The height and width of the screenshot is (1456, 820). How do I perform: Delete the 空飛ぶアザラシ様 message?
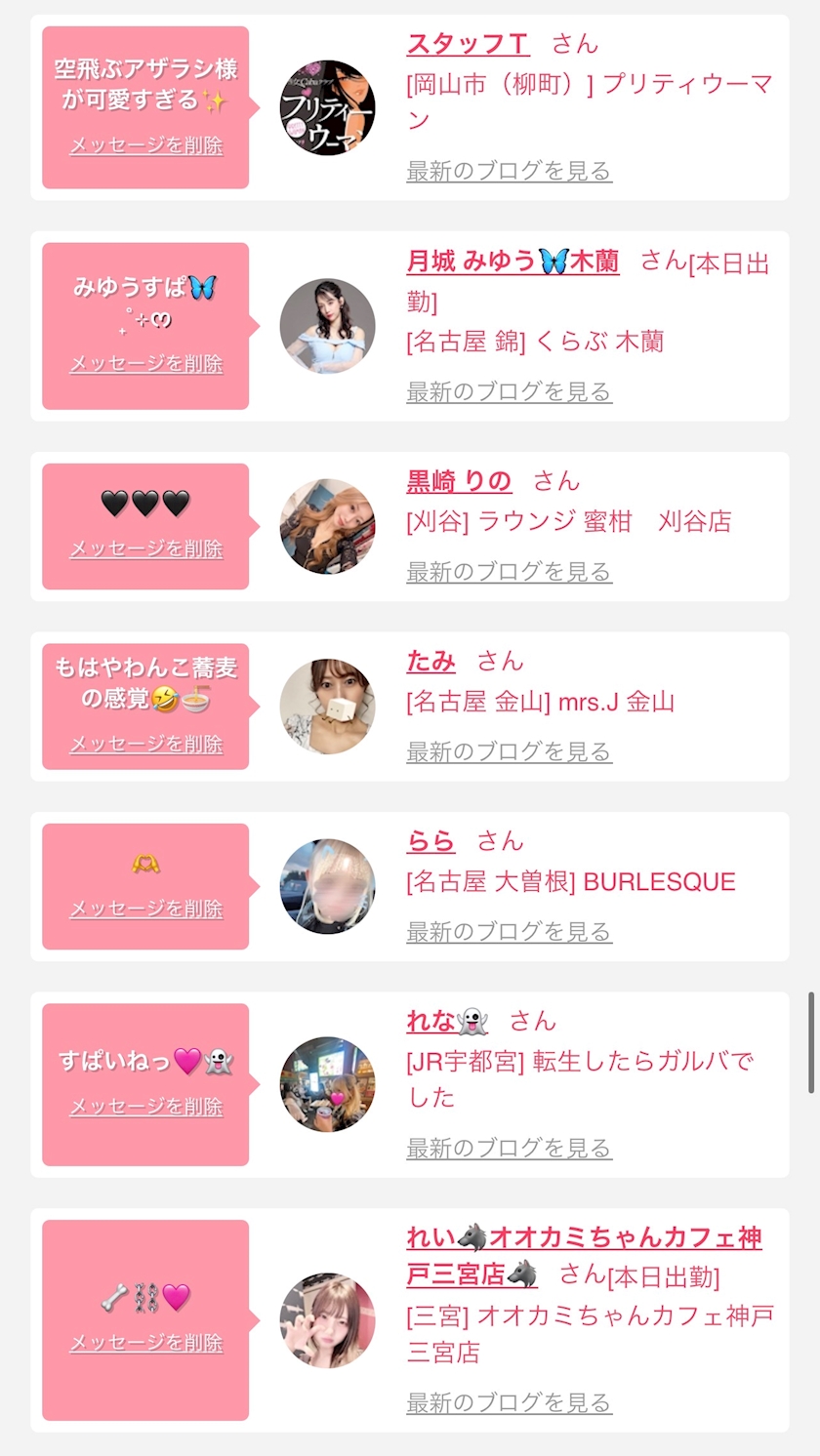(145, 145)
